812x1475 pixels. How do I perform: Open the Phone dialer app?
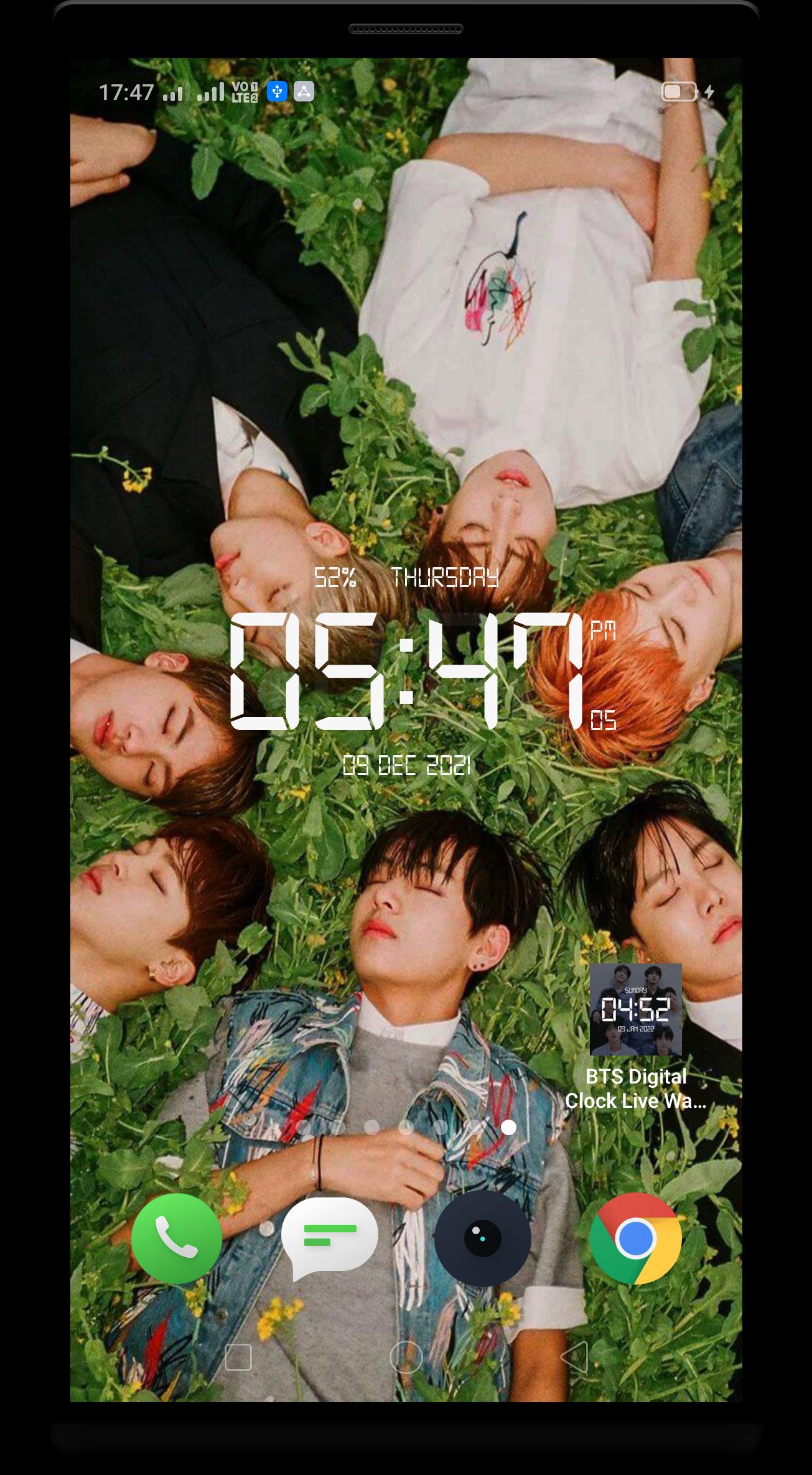tap(177, 1238)
